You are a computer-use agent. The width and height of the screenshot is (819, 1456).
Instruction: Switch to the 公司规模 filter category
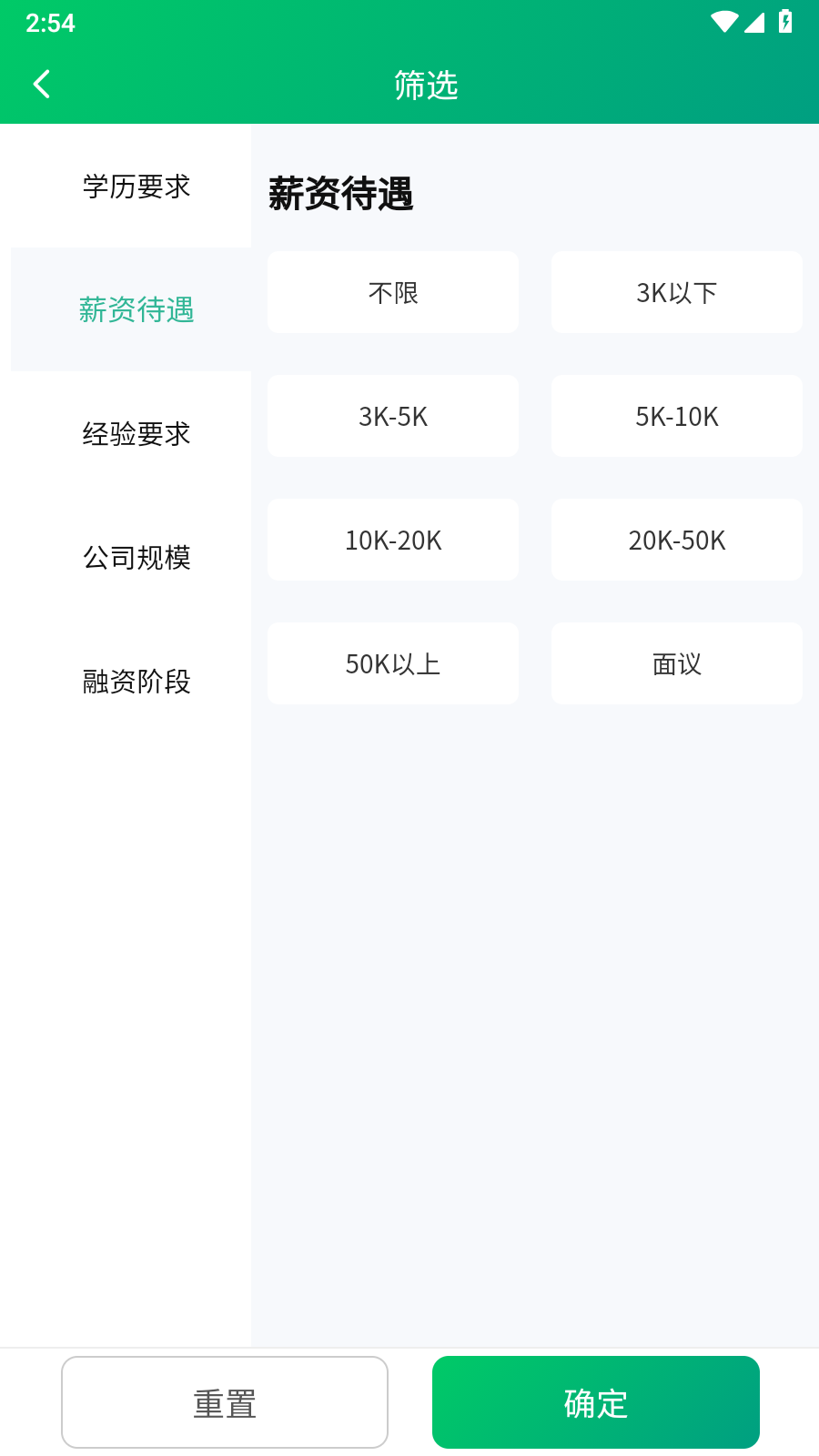pos(136,558)
